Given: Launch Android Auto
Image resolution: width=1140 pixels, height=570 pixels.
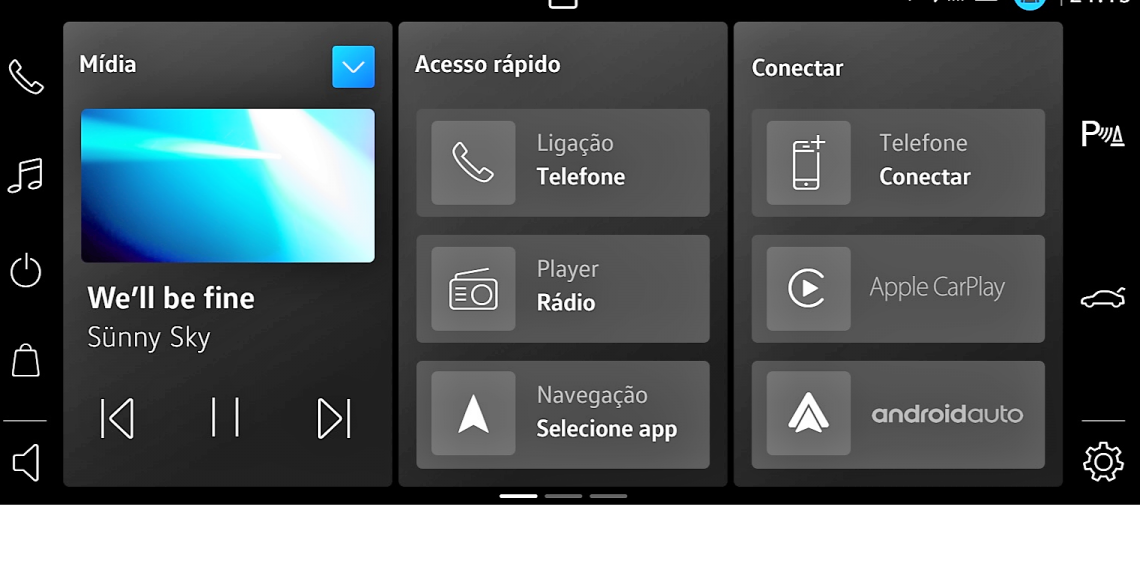Looking at the screenshot, I should pyautogui.click(x=898, y=415).
